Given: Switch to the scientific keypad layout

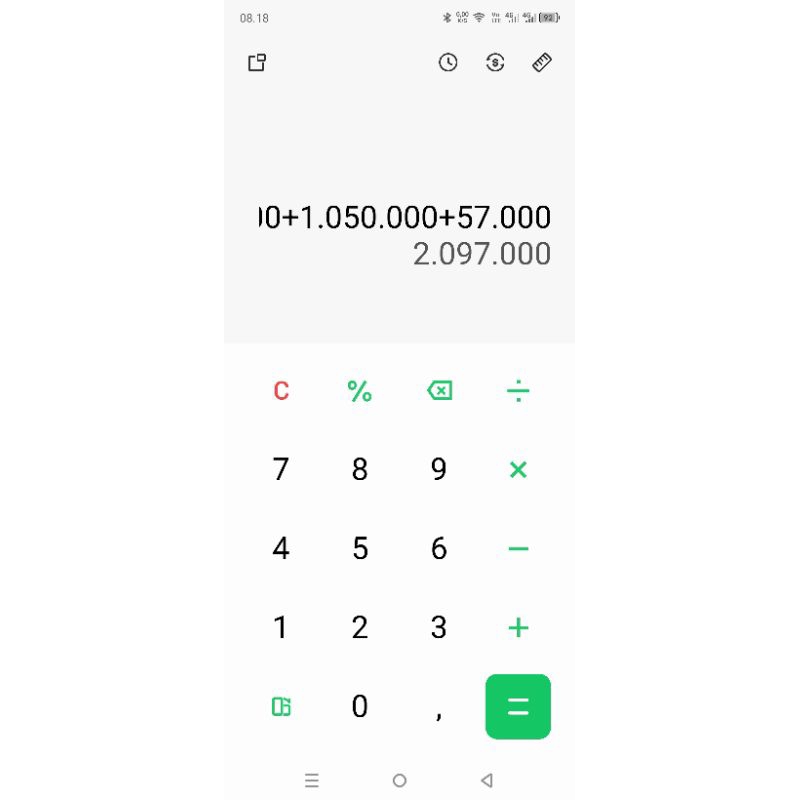Looking at the screenshot, I should click(281, 707).
